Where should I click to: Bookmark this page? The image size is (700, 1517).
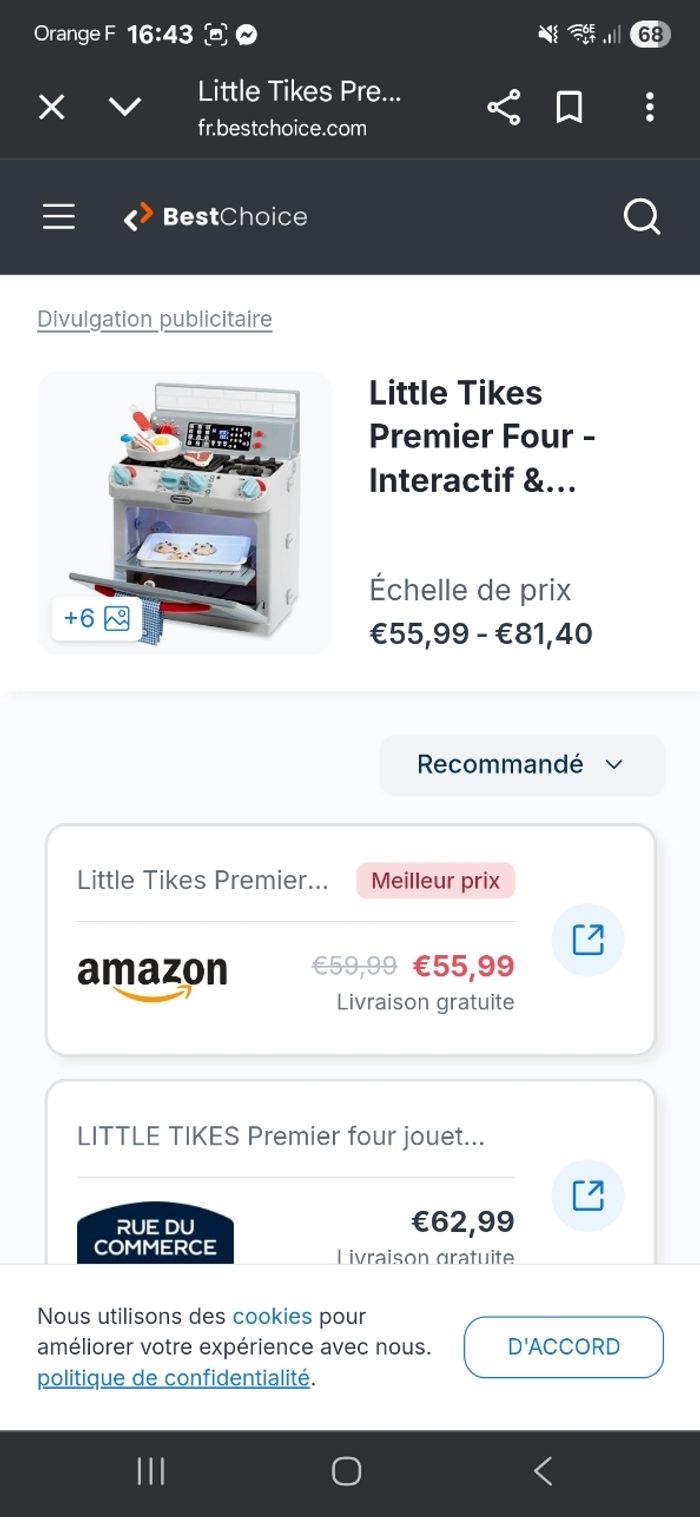click(x=569, y=107)
